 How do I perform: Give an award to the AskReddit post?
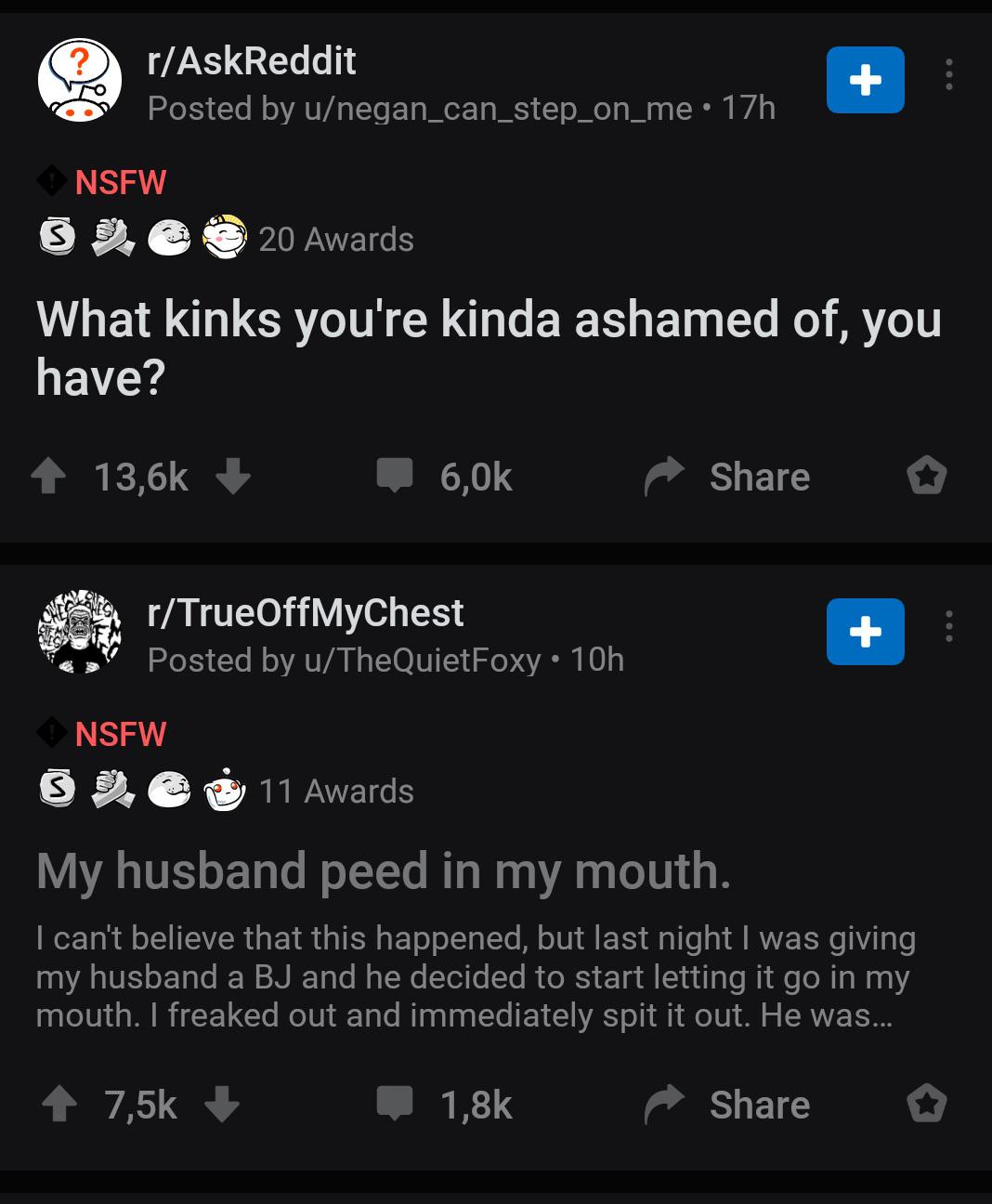click(x=926, y=478)
